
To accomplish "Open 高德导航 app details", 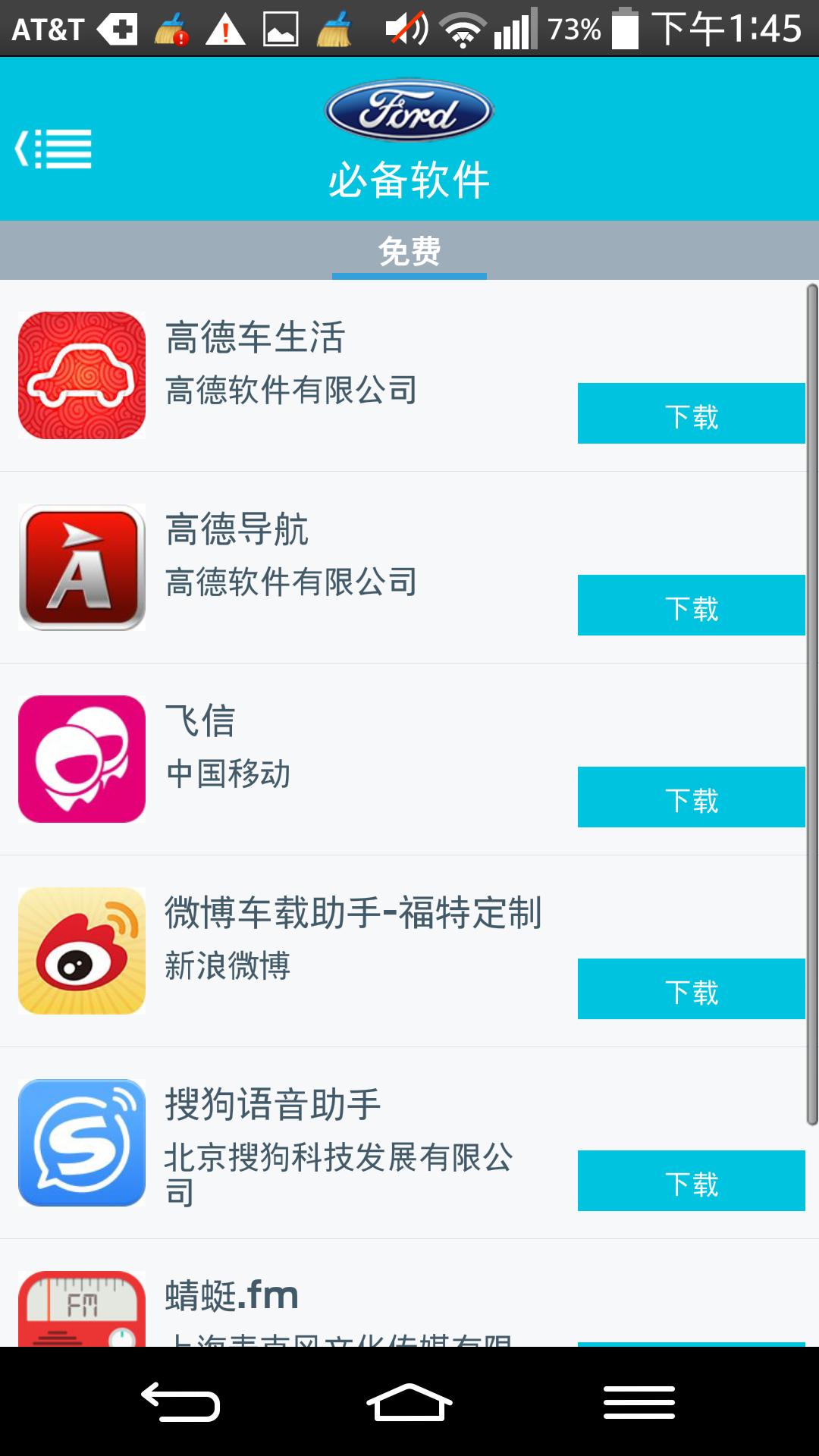I will (x=237, y=530).
